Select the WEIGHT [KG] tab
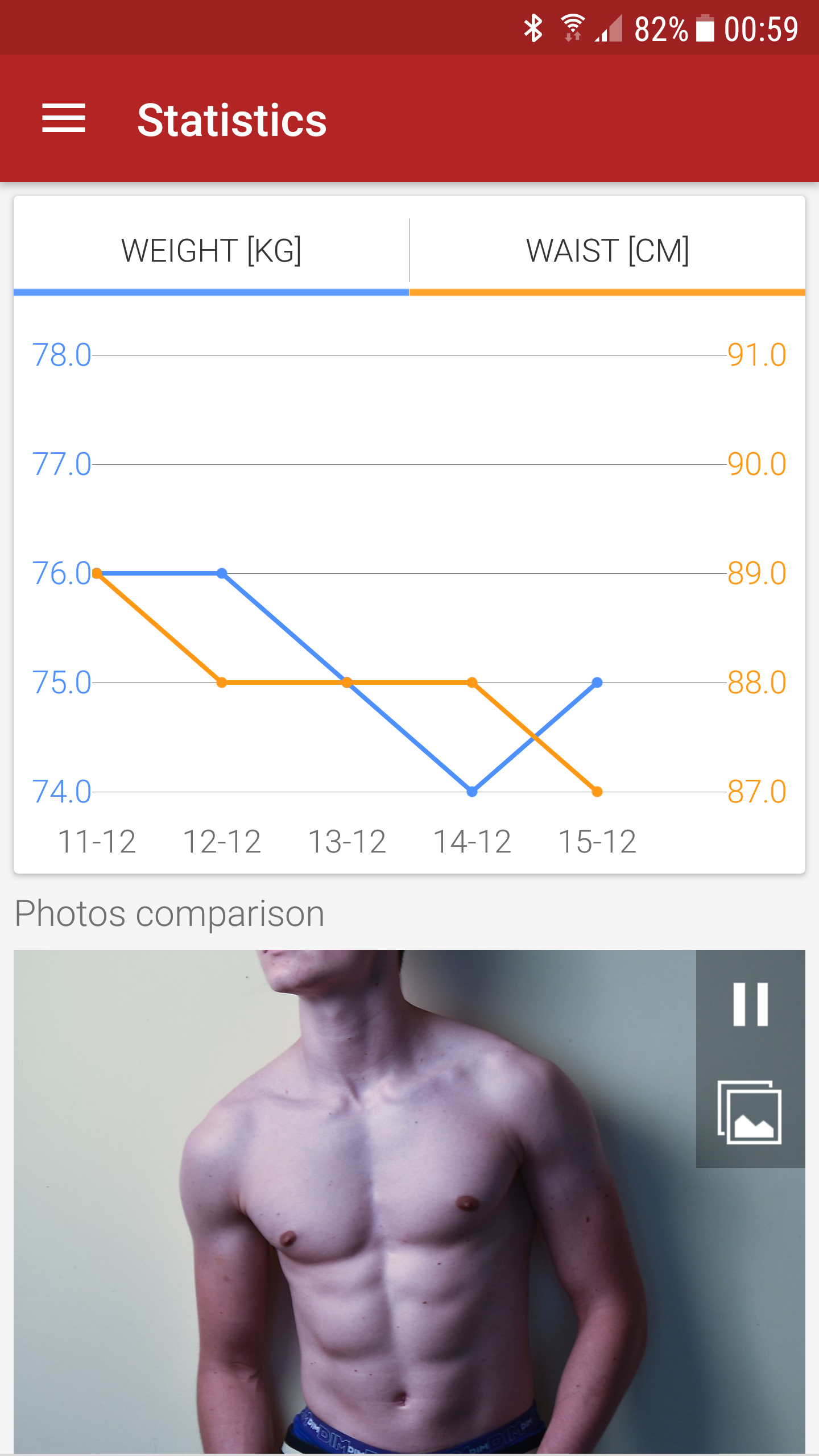The height and width of the screenshot is (1456, 819). coord(211,251)
